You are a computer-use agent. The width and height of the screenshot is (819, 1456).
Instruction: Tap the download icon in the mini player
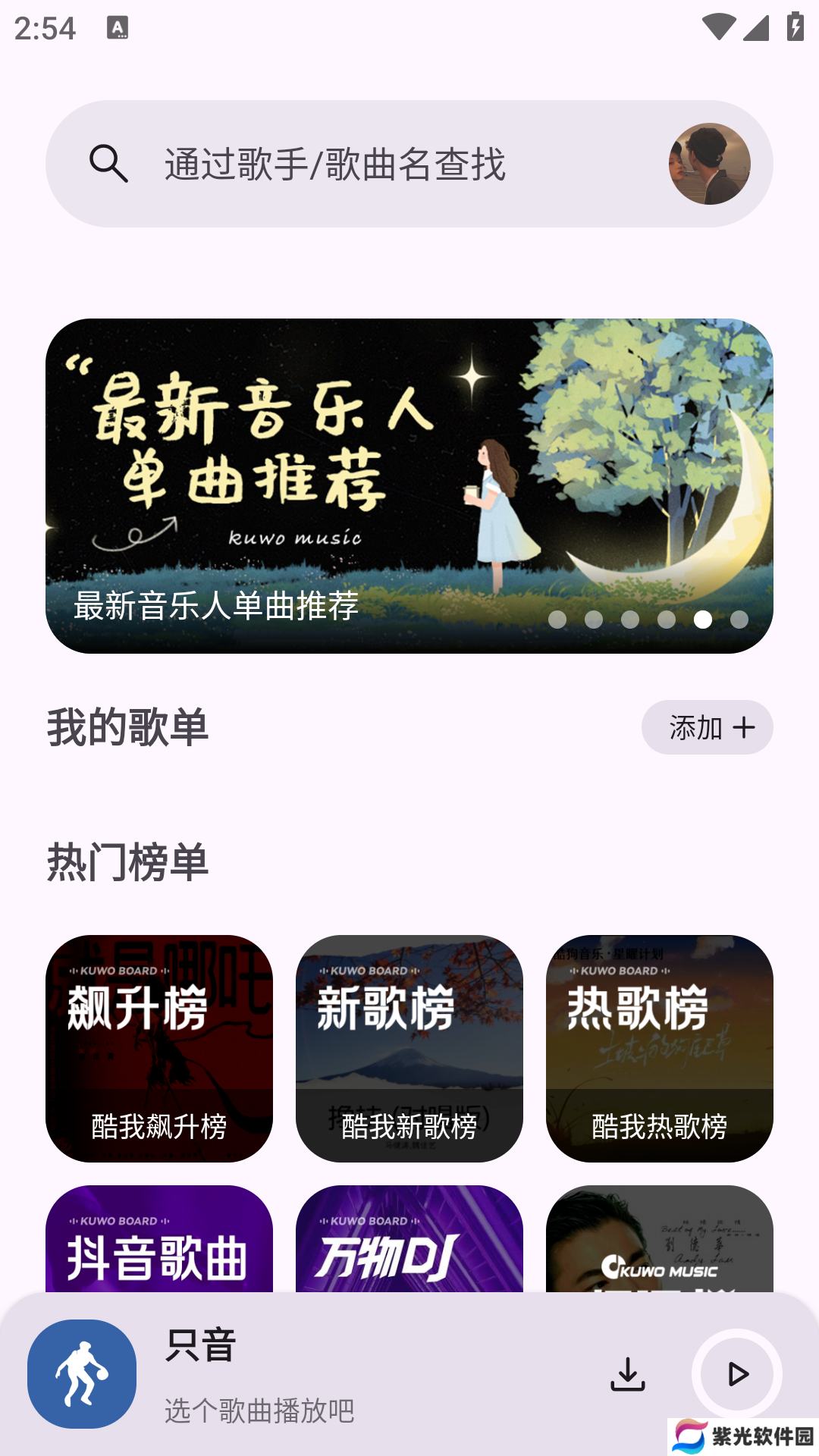[x=628, y=1374]
